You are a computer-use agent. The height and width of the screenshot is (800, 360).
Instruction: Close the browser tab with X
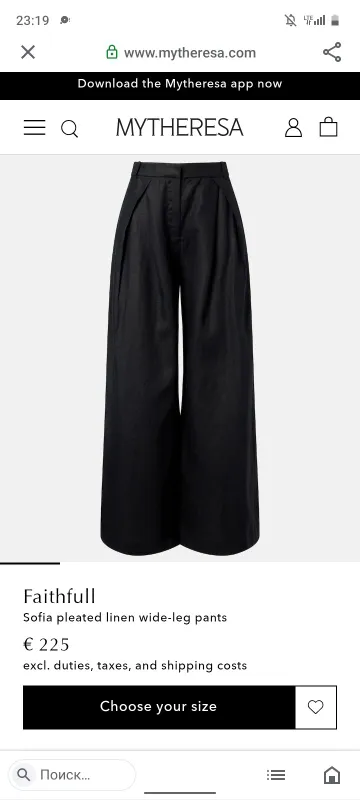click(x=28, y=52)
